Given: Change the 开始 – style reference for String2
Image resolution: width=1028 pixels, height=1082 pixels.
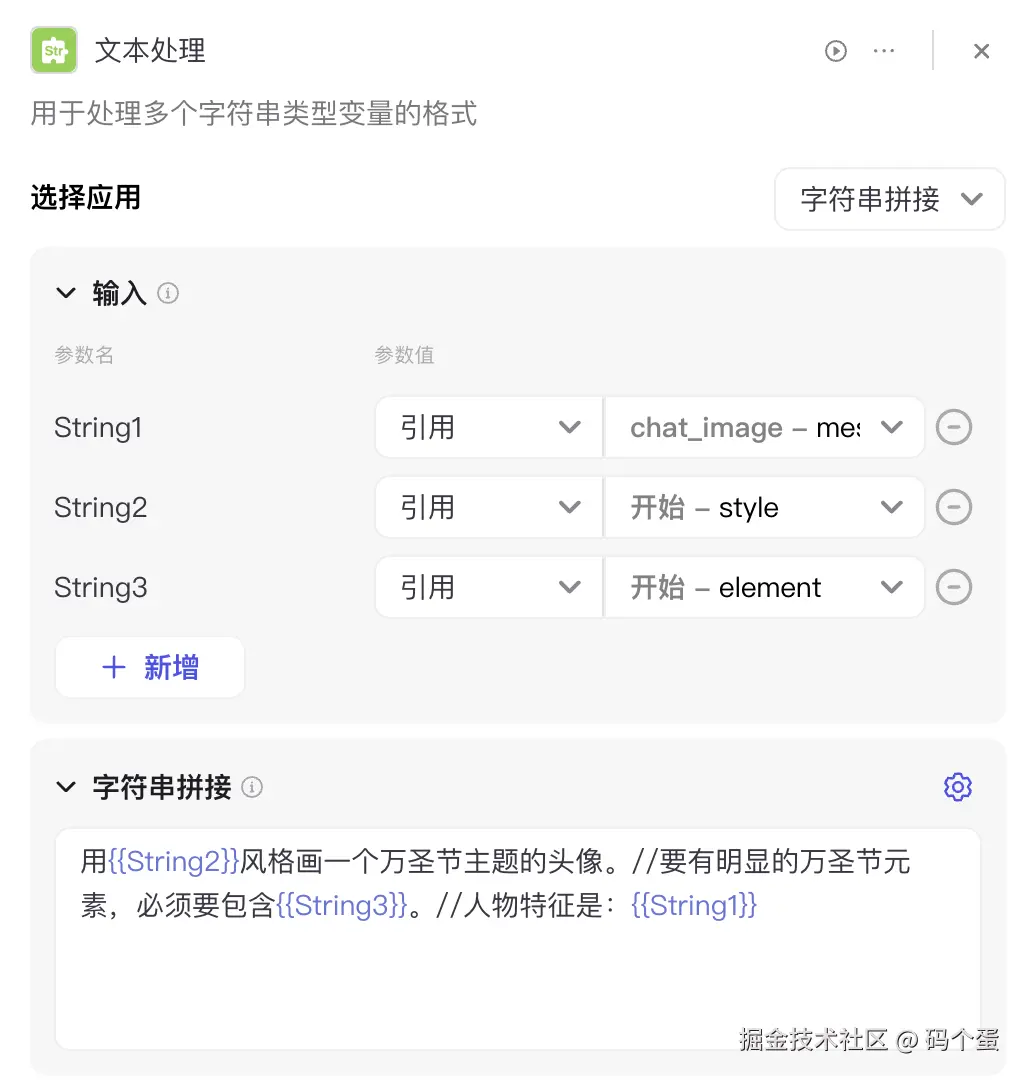Looking at the screenshot, I should coord(764,507).
